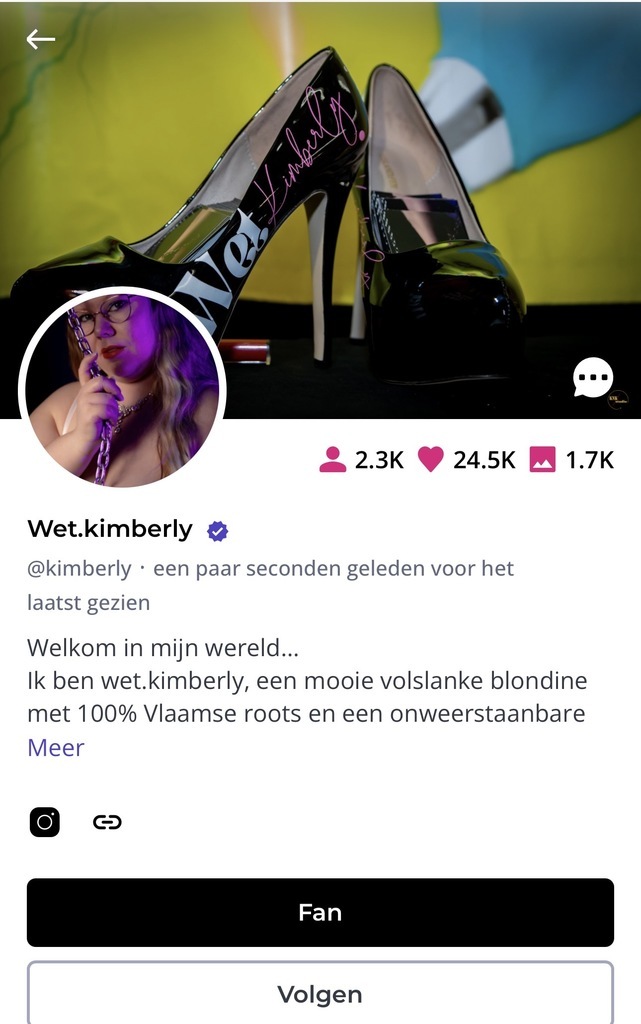Screen dimensions: 641x1024
Task: Go back using the top arrow
Action: point(40,39)
